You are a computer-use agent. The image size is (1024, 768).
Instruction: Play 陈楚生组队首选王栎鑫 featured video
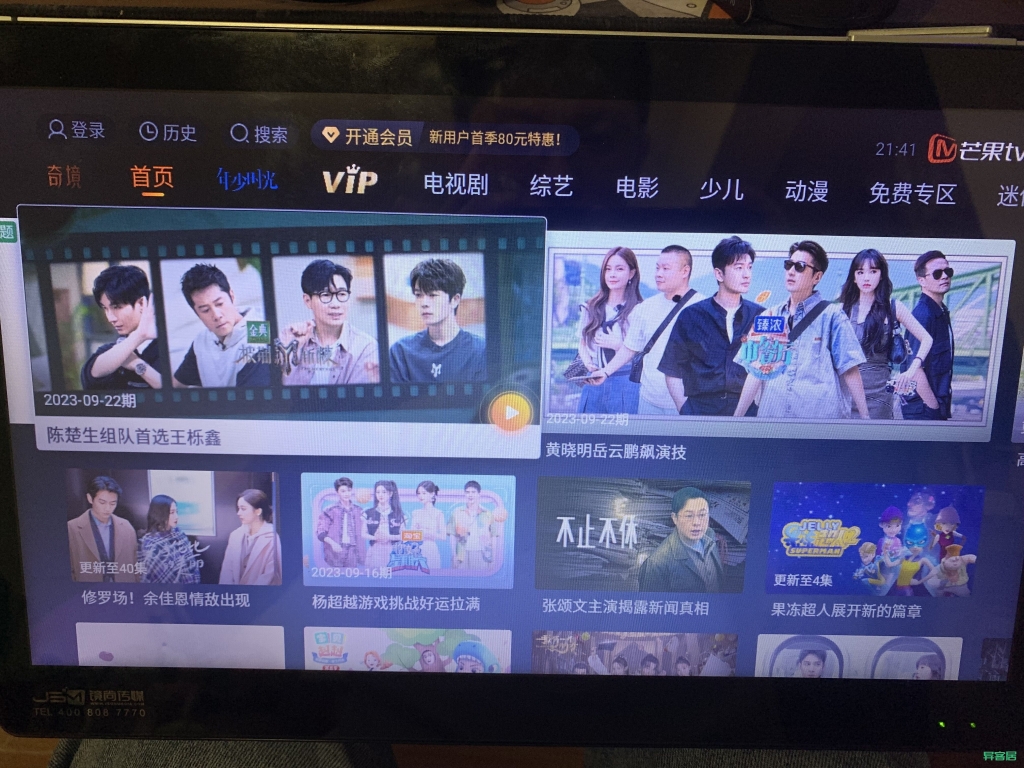(282, 330)
